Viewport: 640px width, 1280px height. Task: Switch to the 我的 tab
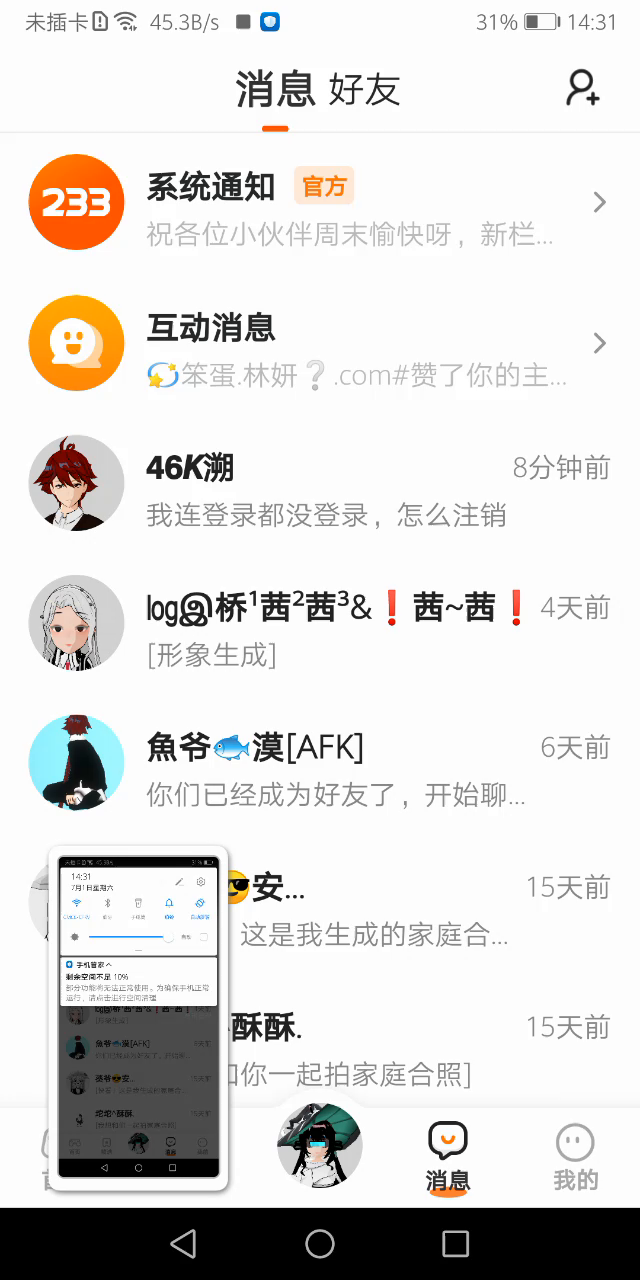(575, 1157)
